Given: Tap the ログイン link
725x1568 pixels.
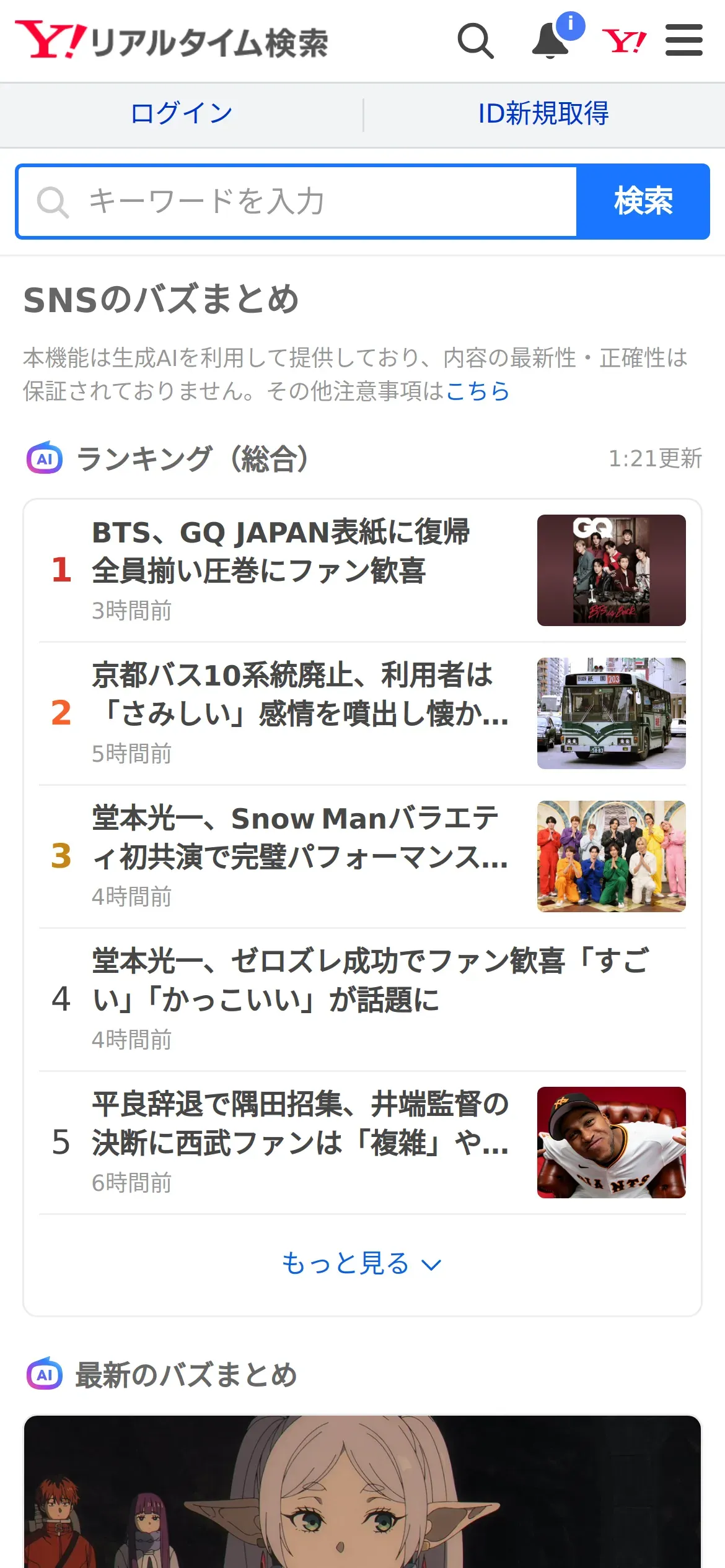Looking at the screenshot, I should pyautogui.click(x=182, y=114).
